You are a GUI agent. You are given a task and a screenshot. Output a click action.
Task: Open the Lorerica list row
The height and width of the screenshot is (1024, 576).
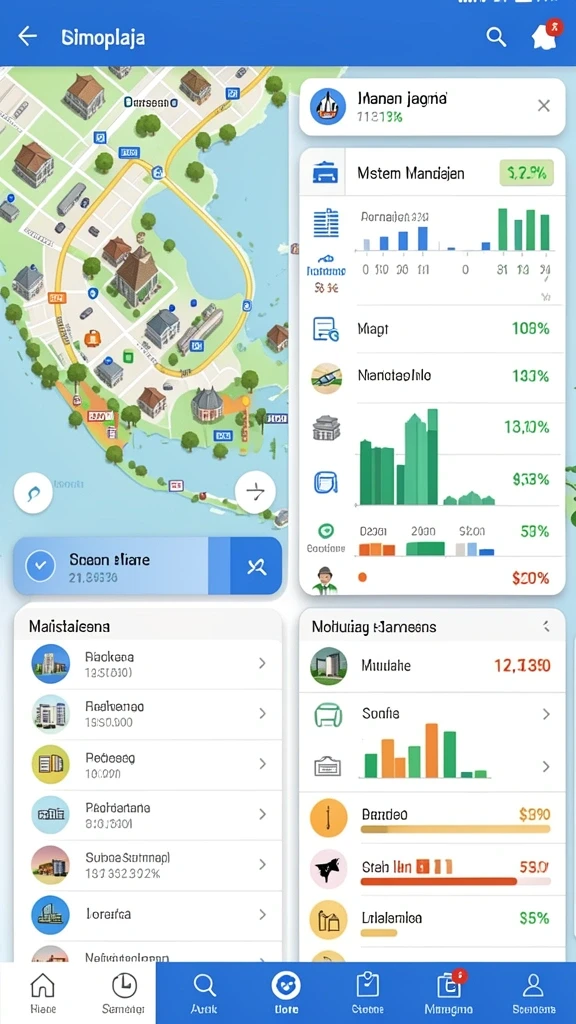tap(148, 915)
